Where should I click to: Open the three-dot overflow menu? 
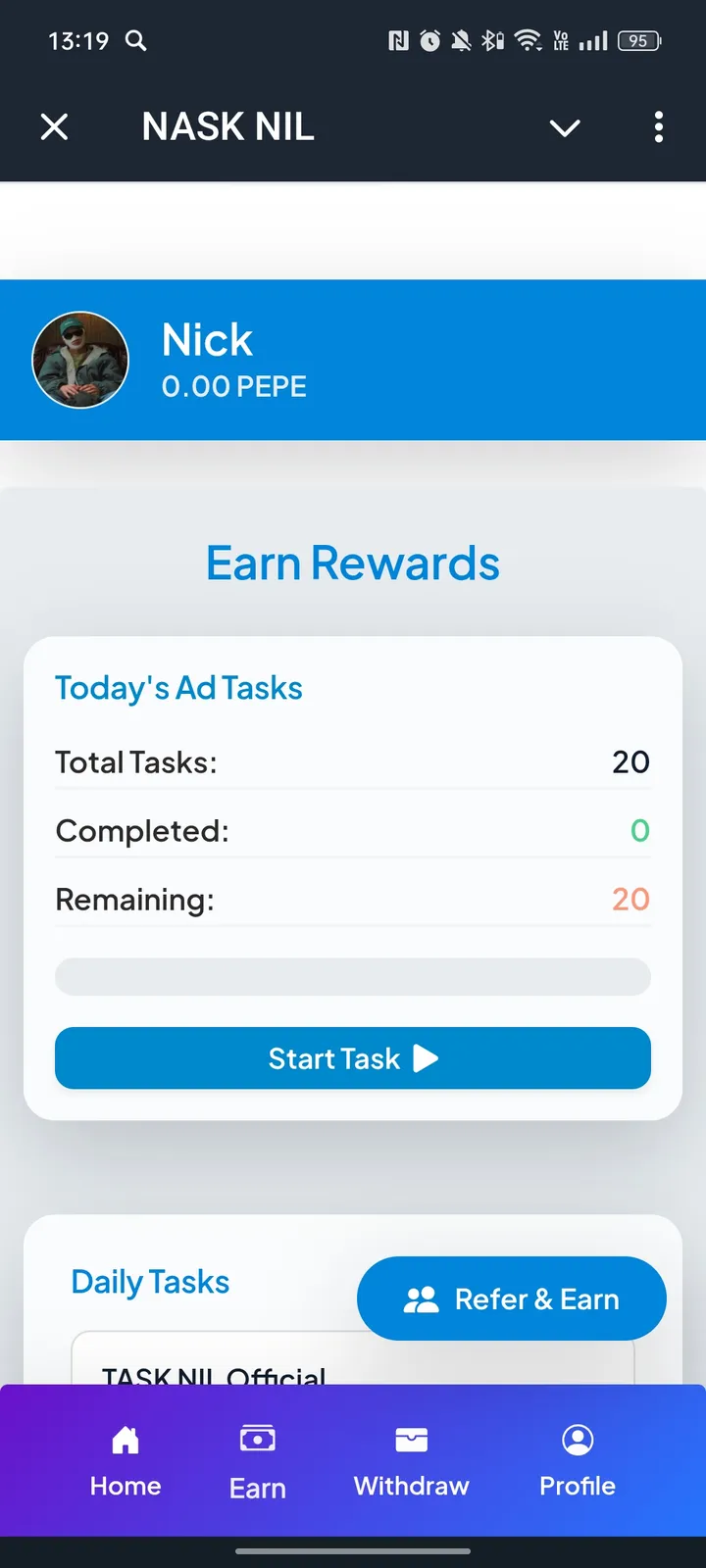coord(659,126)
